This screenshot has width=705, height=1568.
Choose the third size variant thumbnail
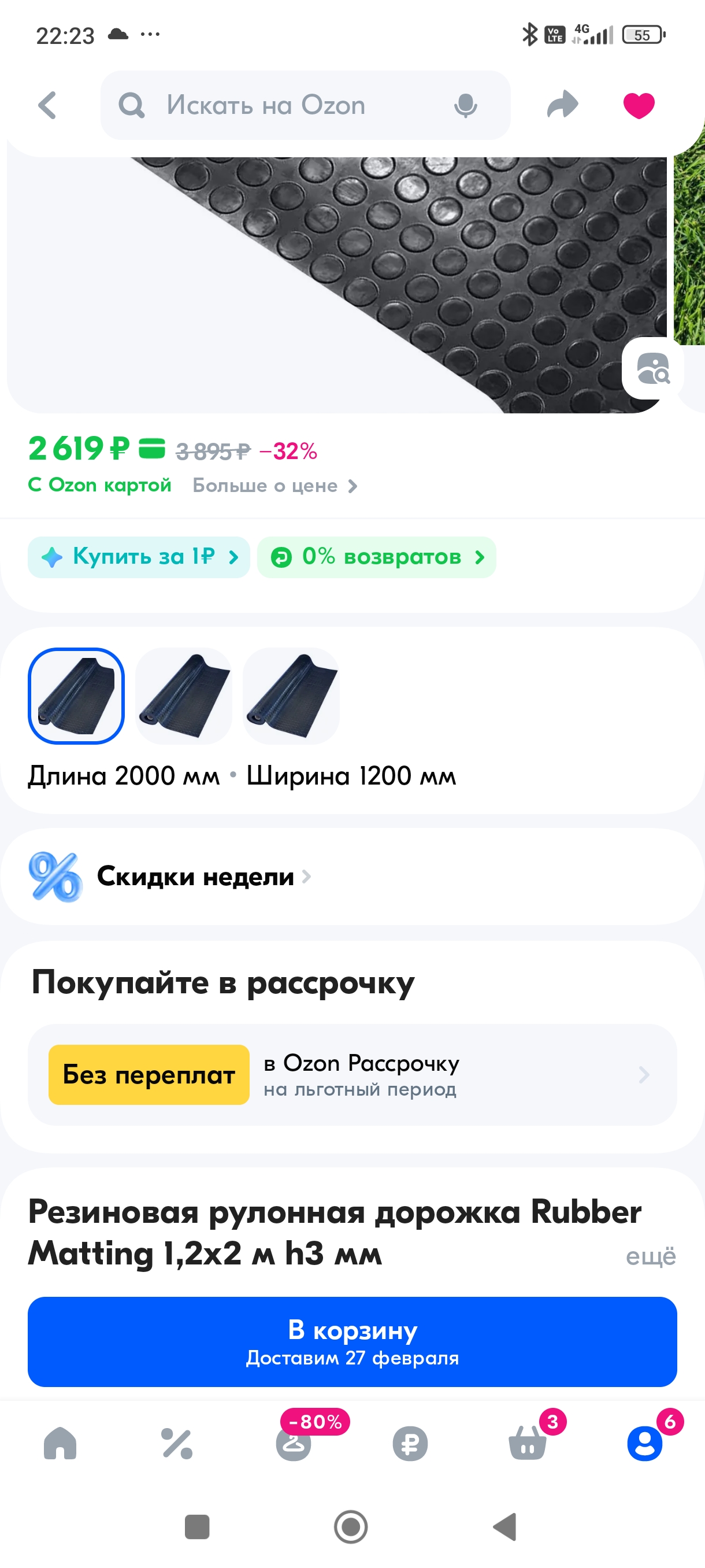(x=291, y=696)
